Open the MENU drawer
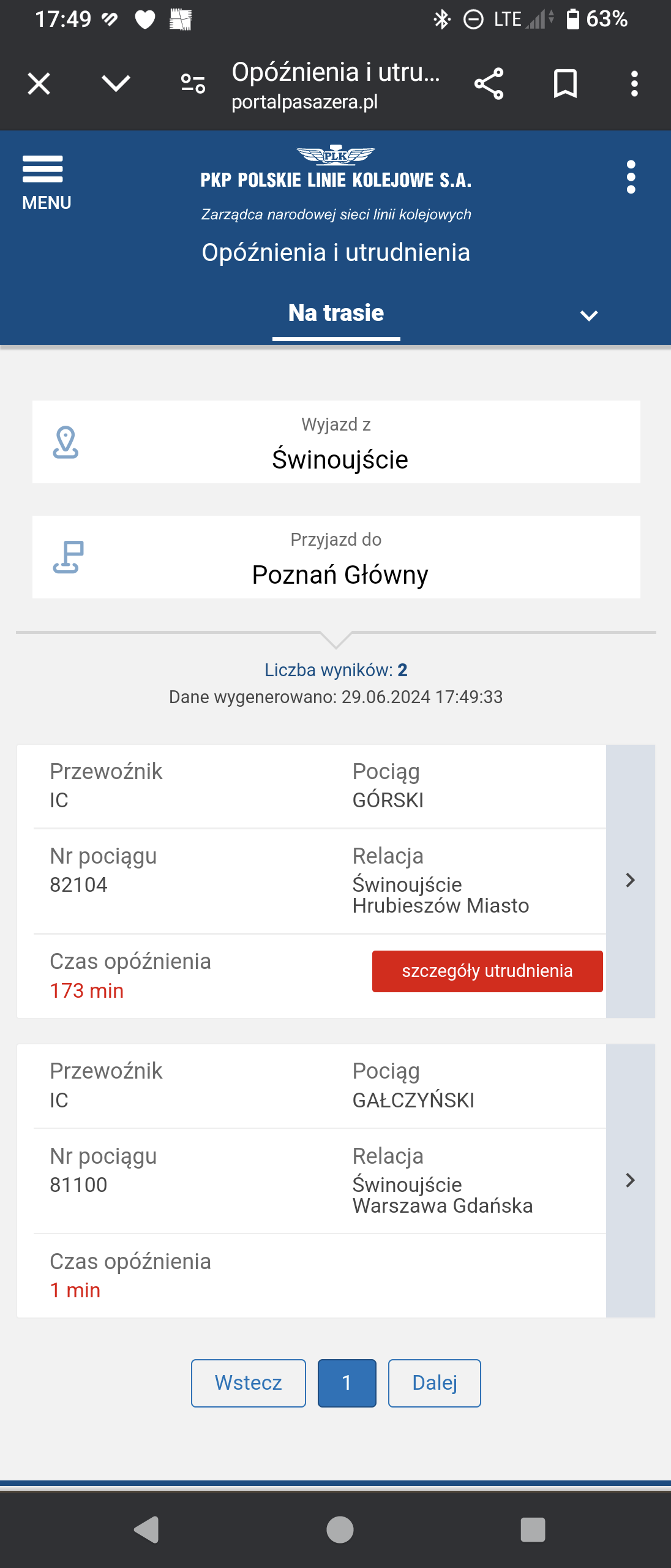 pos(46,183)
